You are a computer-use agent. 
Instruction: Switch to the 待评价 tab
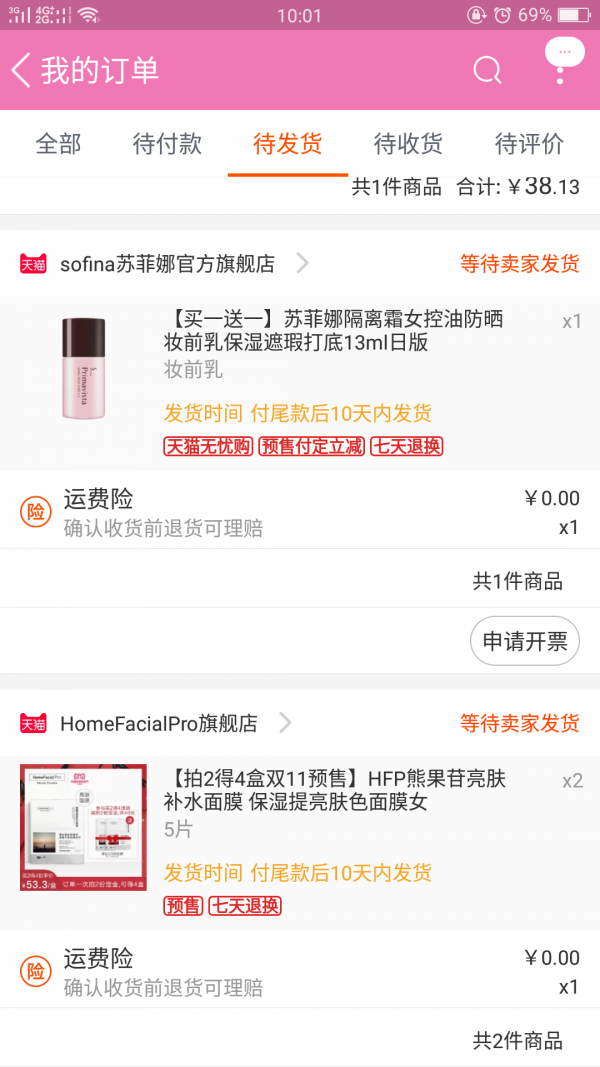529,144
